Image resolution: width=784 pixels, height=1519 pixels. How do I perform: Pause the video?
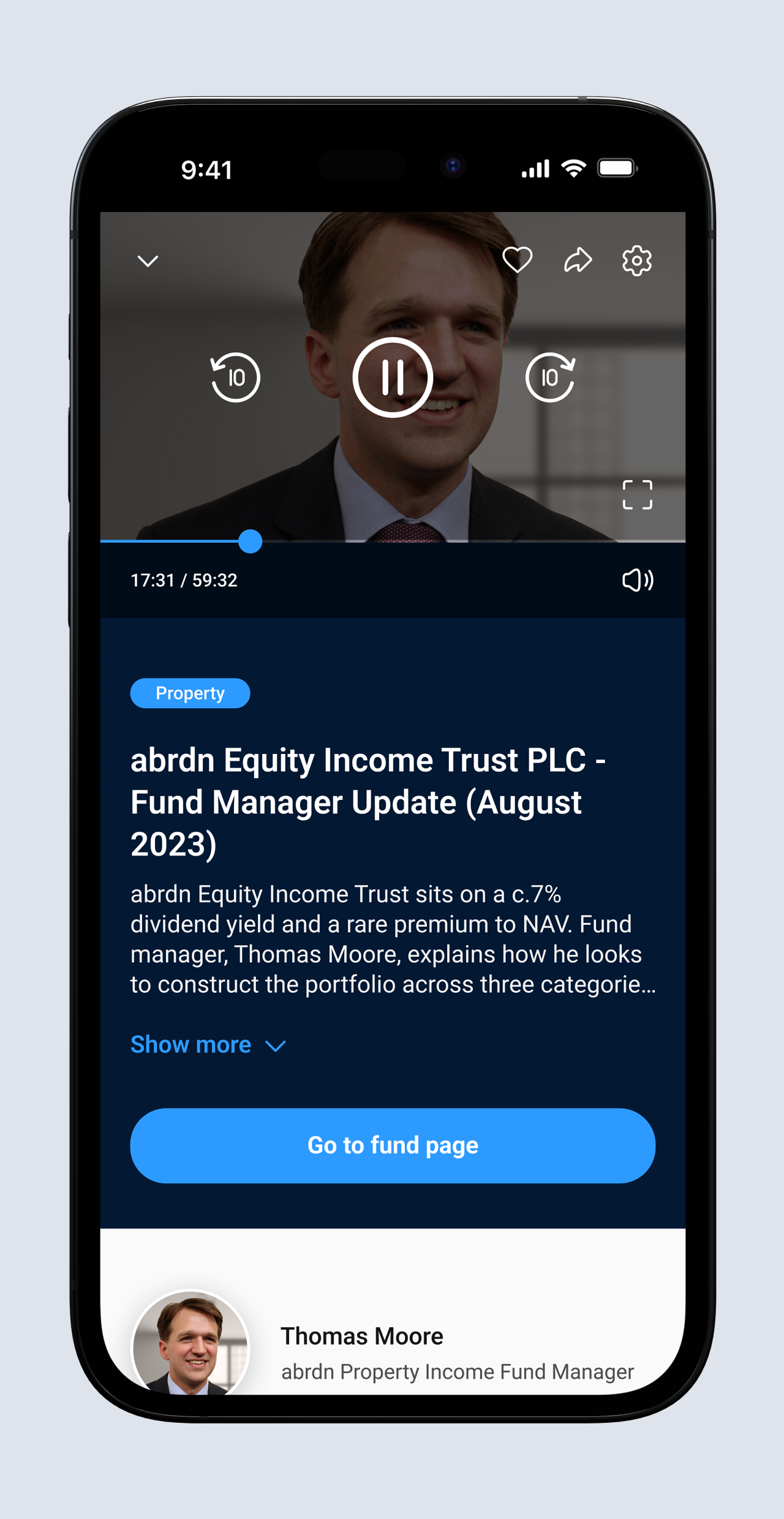pyautogui.click(x=393, y=377)
